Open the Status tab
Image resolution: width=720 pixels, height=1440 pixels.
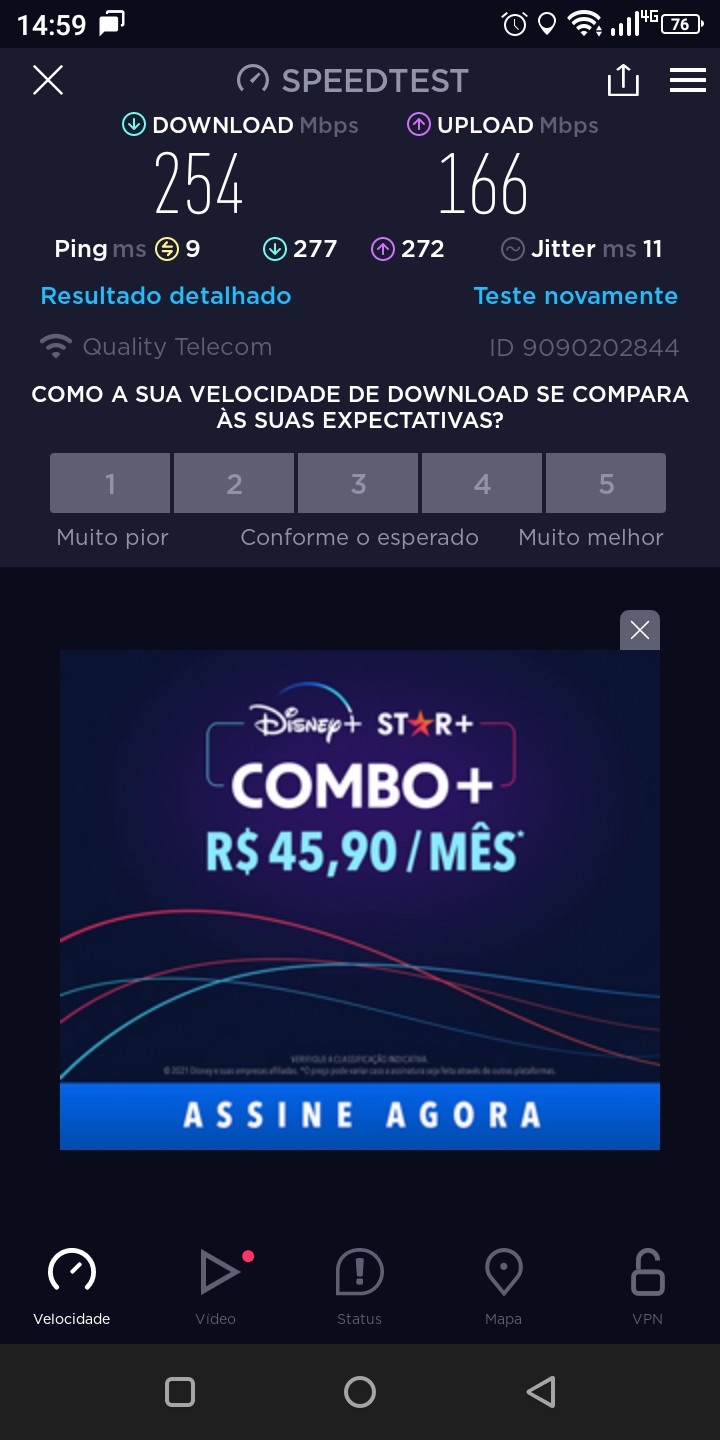[359, 1287]
